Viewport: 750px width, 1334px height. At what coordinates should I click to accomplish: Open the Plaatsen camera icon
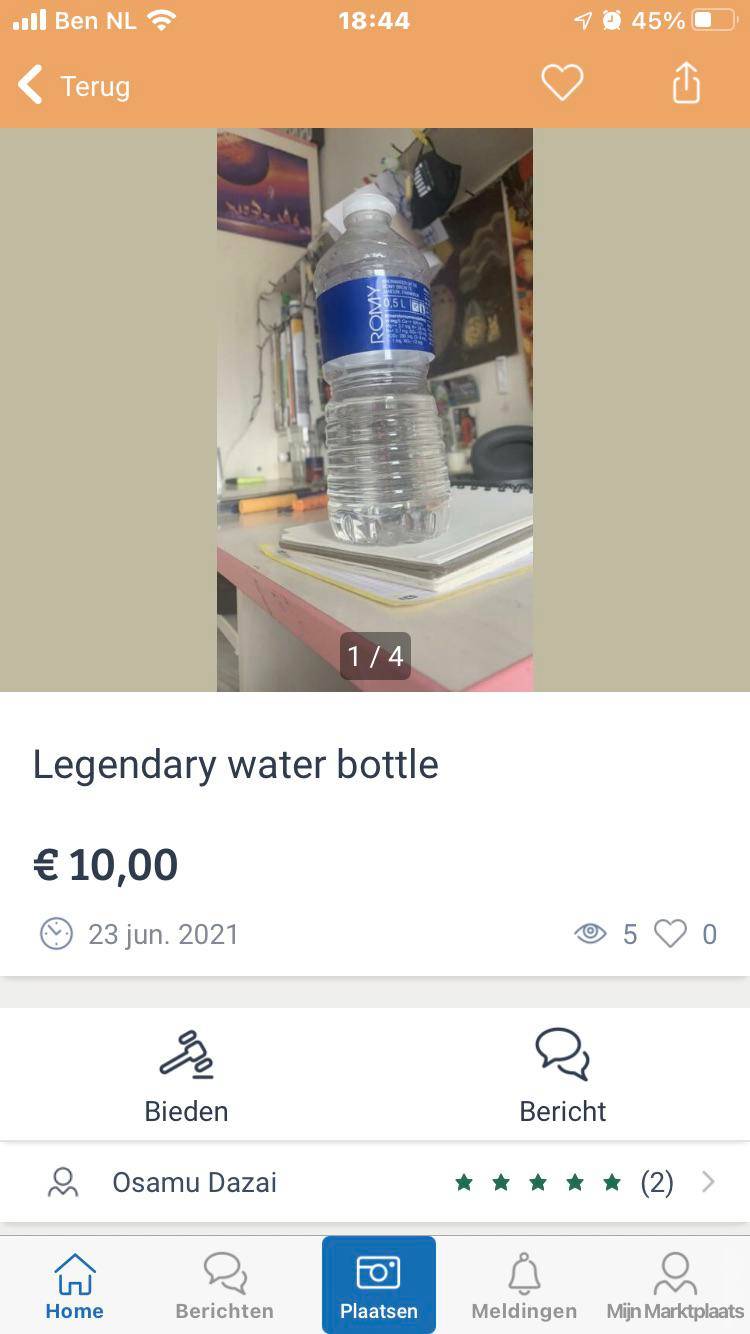click(378, 1271)
